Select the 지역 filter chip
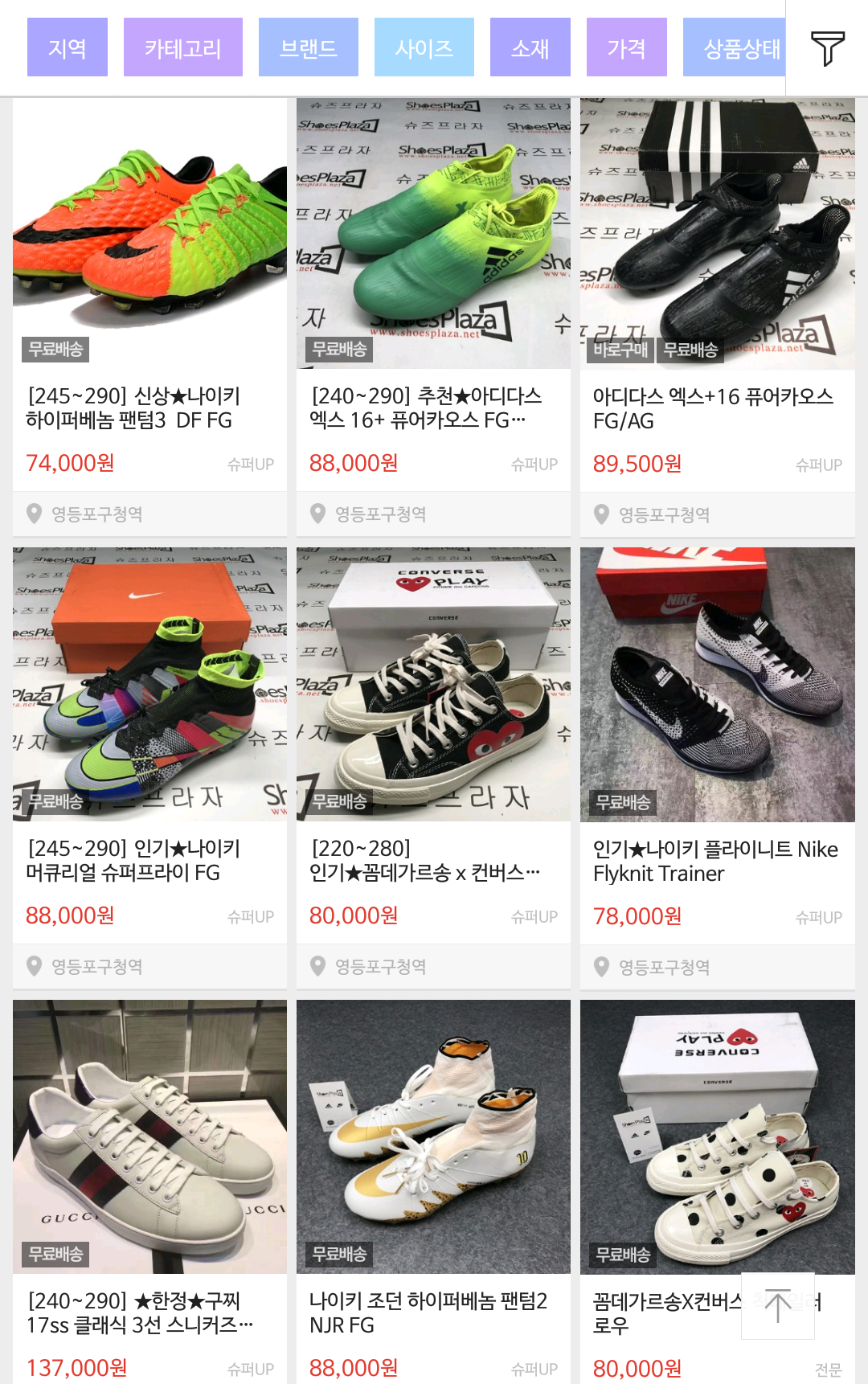 click(68, 48)
